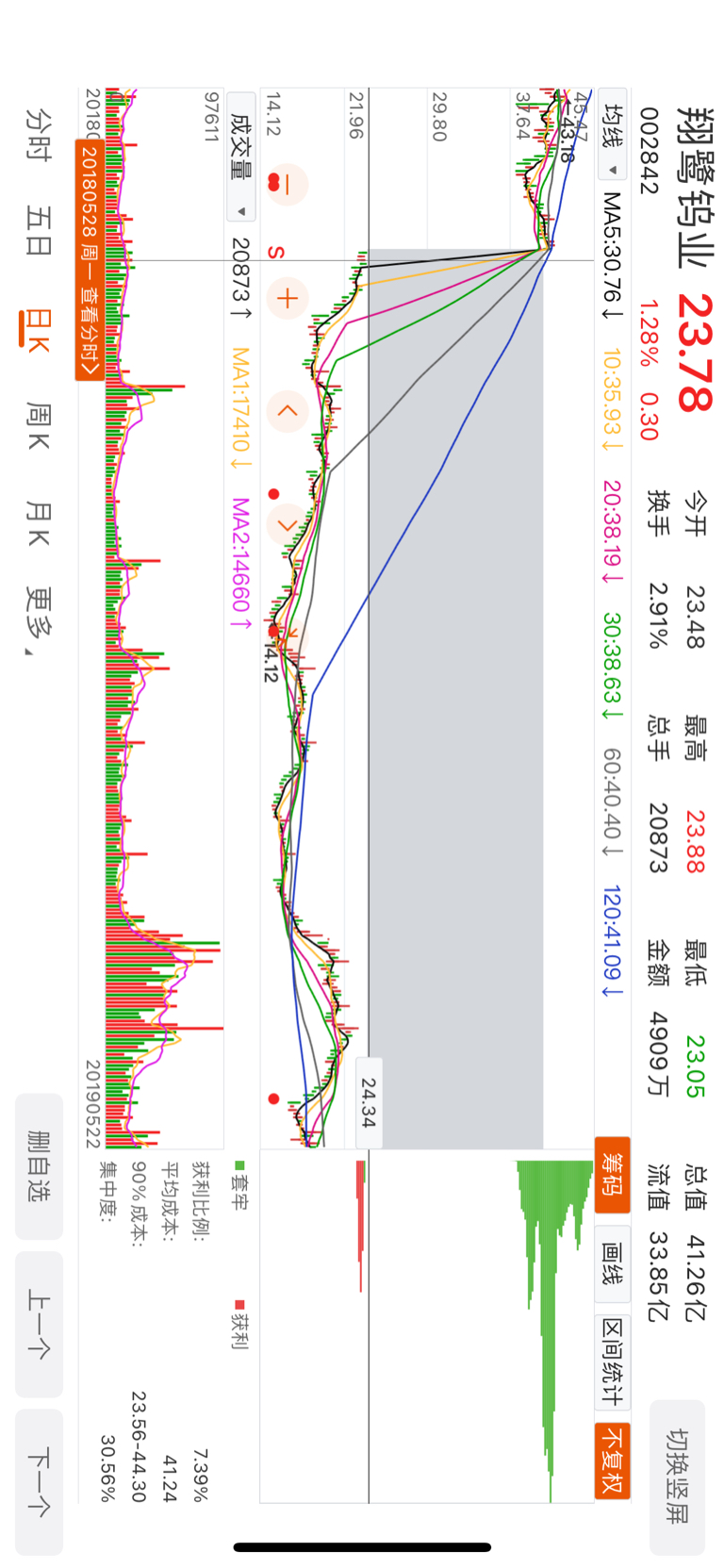The image size is (724, 1568).
Task: Tap 删自选 to remove from watchlist
Action: point(39,1166)
